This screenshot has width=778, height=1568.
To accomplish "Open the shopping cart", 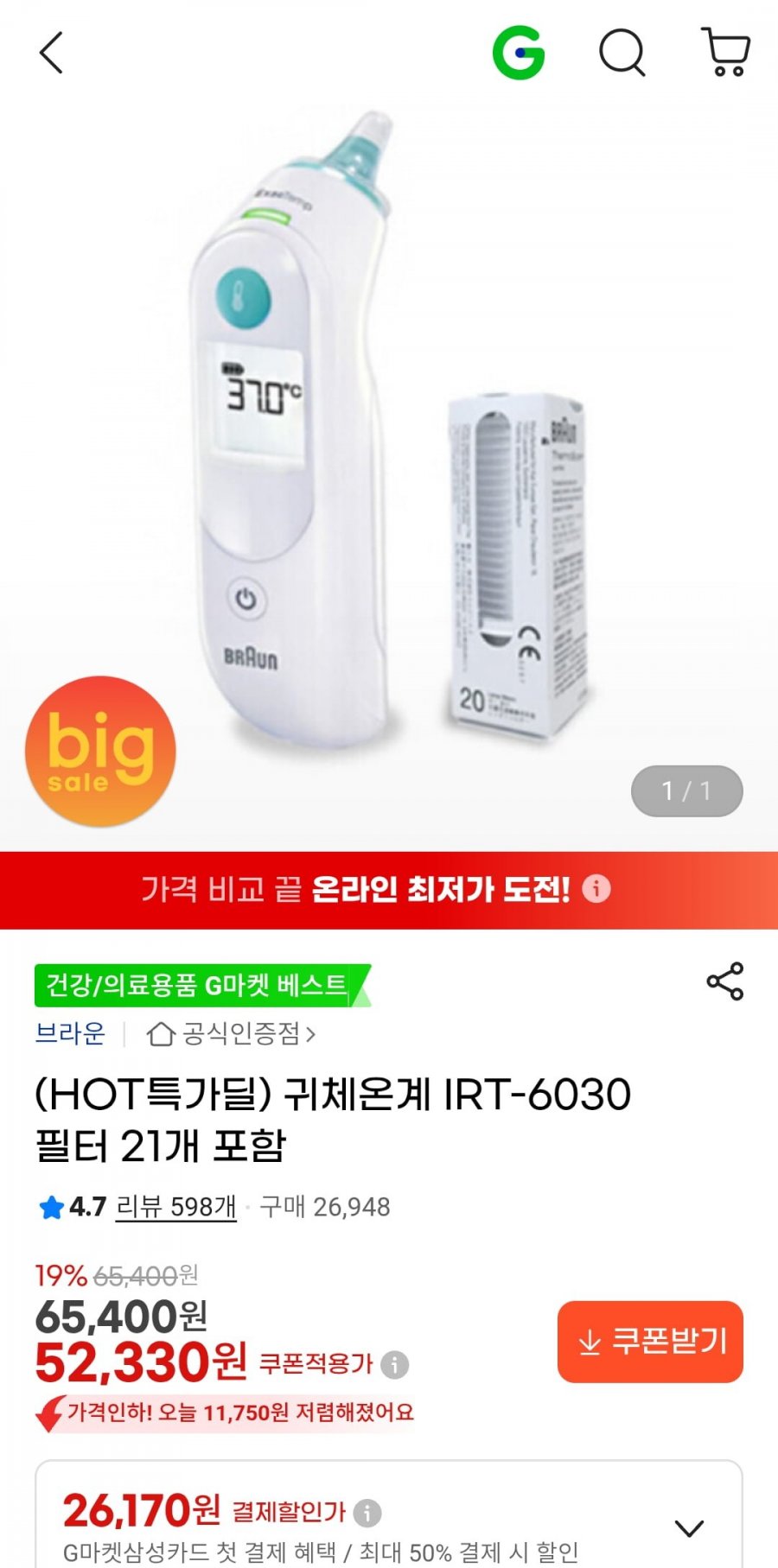I will tap(725, 54).
